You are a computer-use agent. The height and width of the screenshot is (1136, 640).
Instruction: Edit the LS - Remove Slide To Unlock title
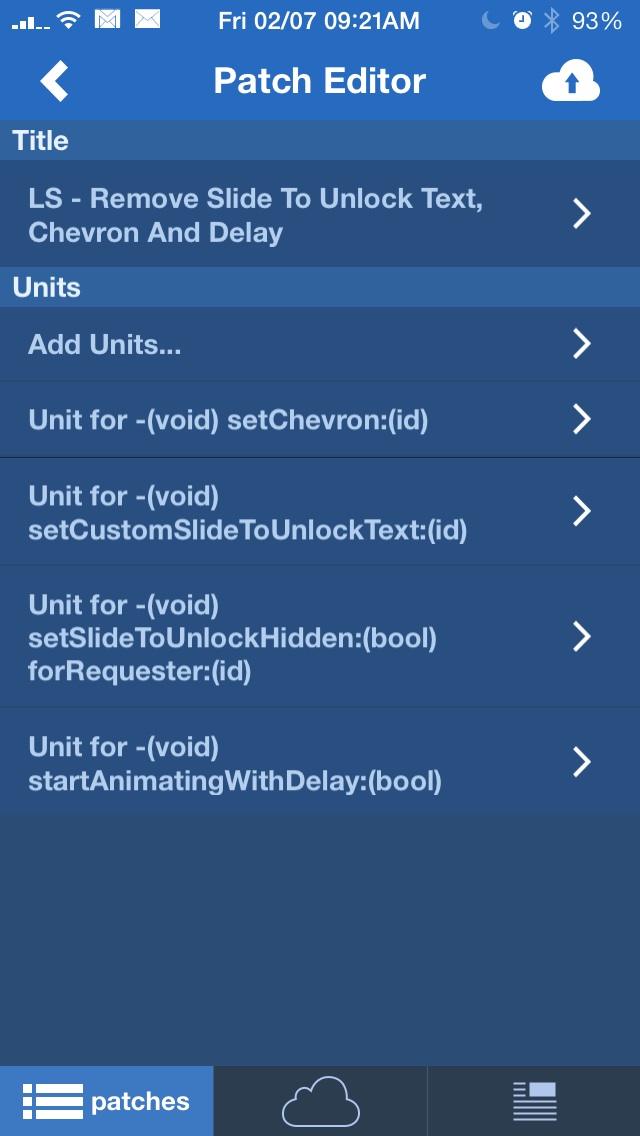[x=320, y=214]
